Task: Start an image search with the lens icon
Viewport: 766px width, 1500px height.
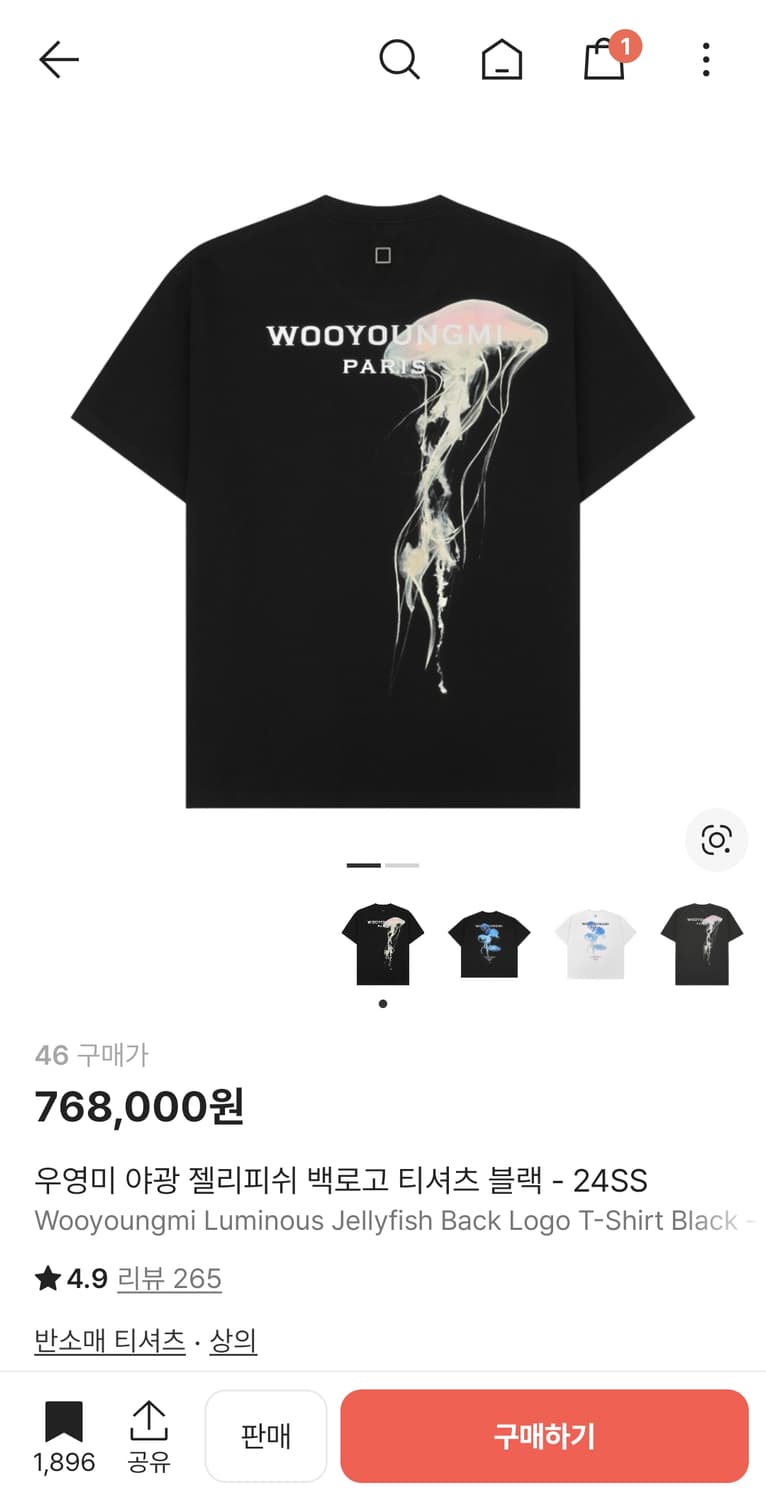Action: point(716,841)
